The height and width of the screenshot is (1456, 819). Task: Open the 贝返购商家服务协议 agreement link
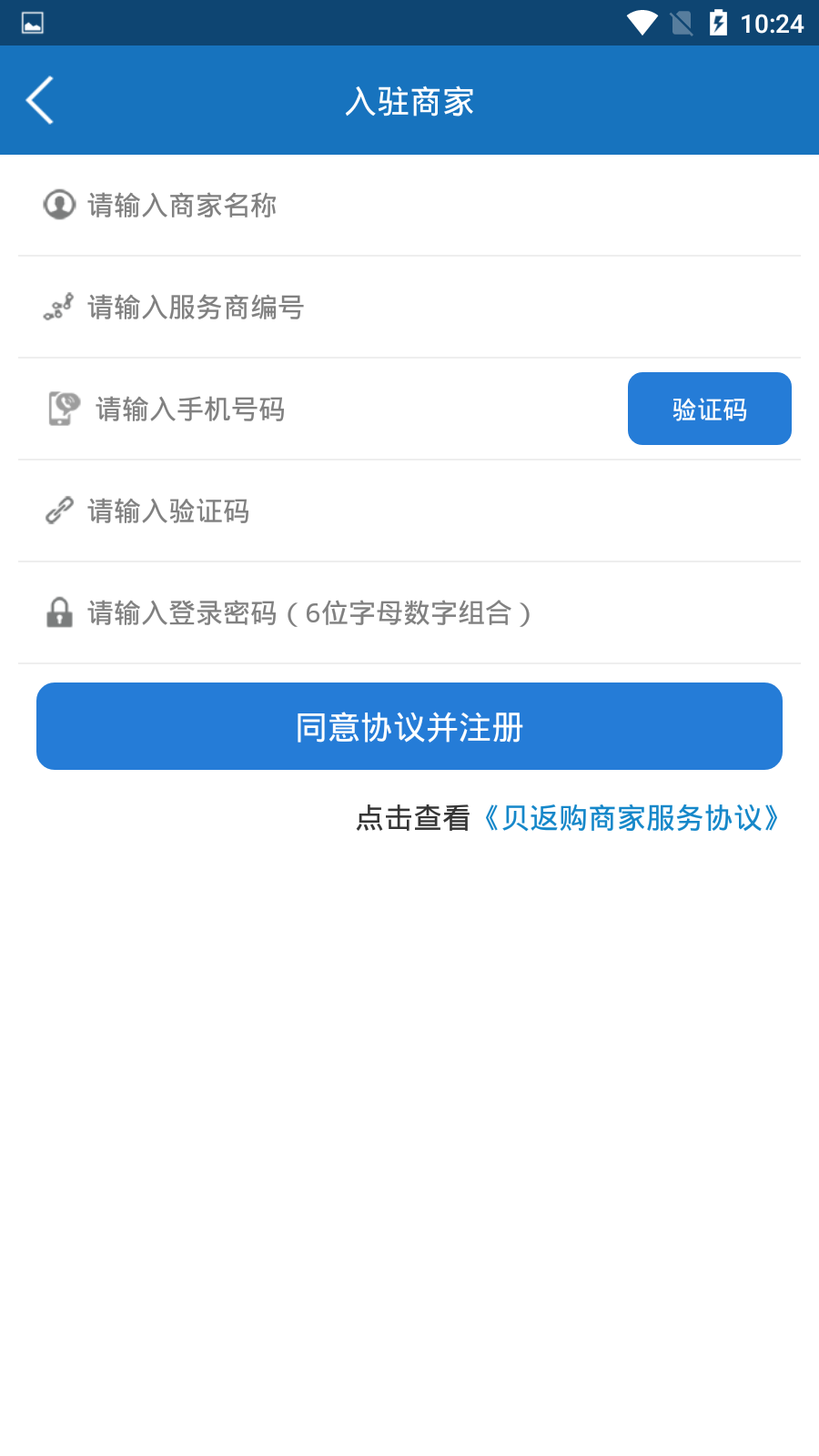(x=632, y=819)
